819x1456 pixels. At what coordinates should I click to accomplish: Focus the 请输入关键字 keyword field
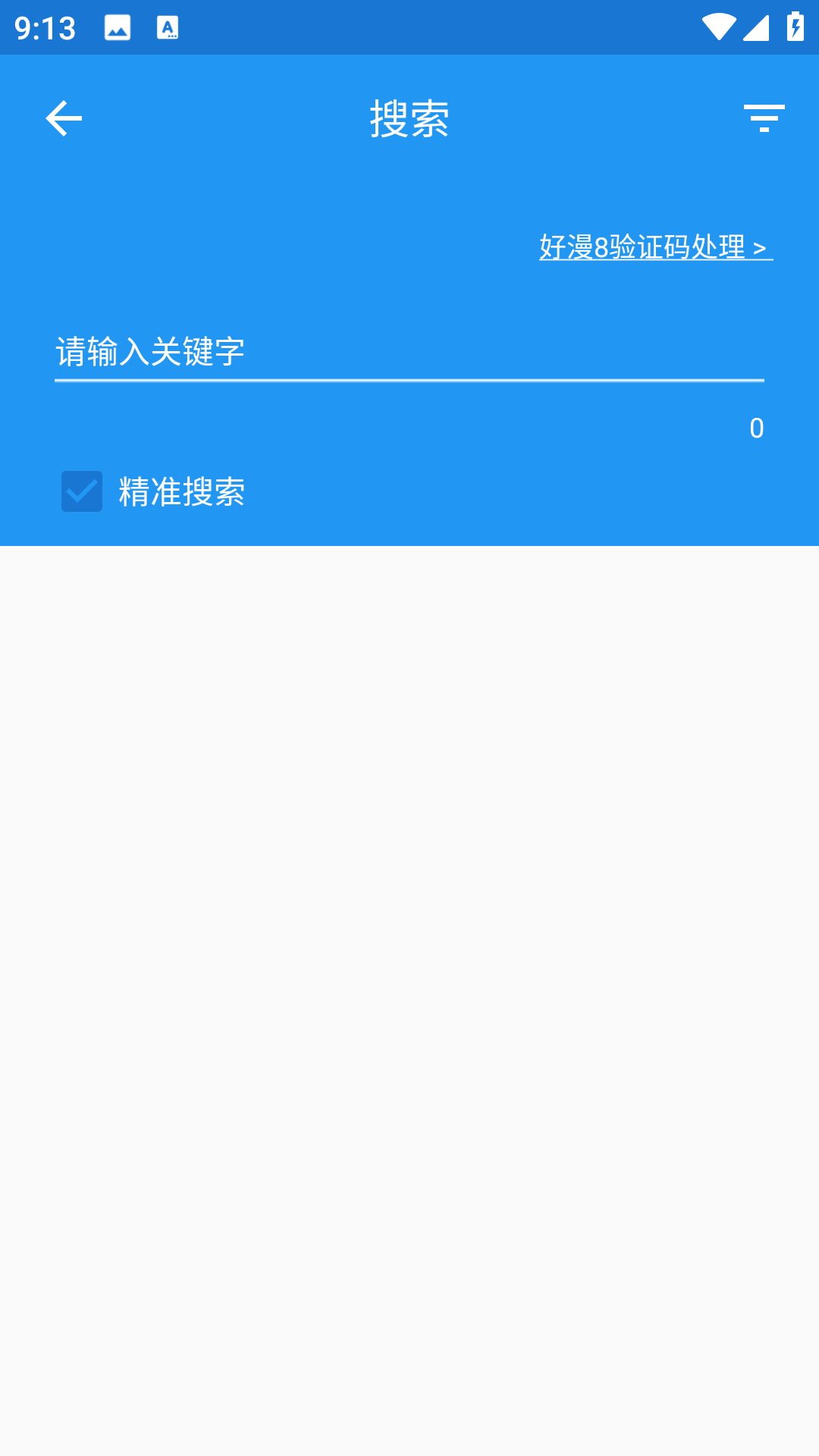coord(409,352)
